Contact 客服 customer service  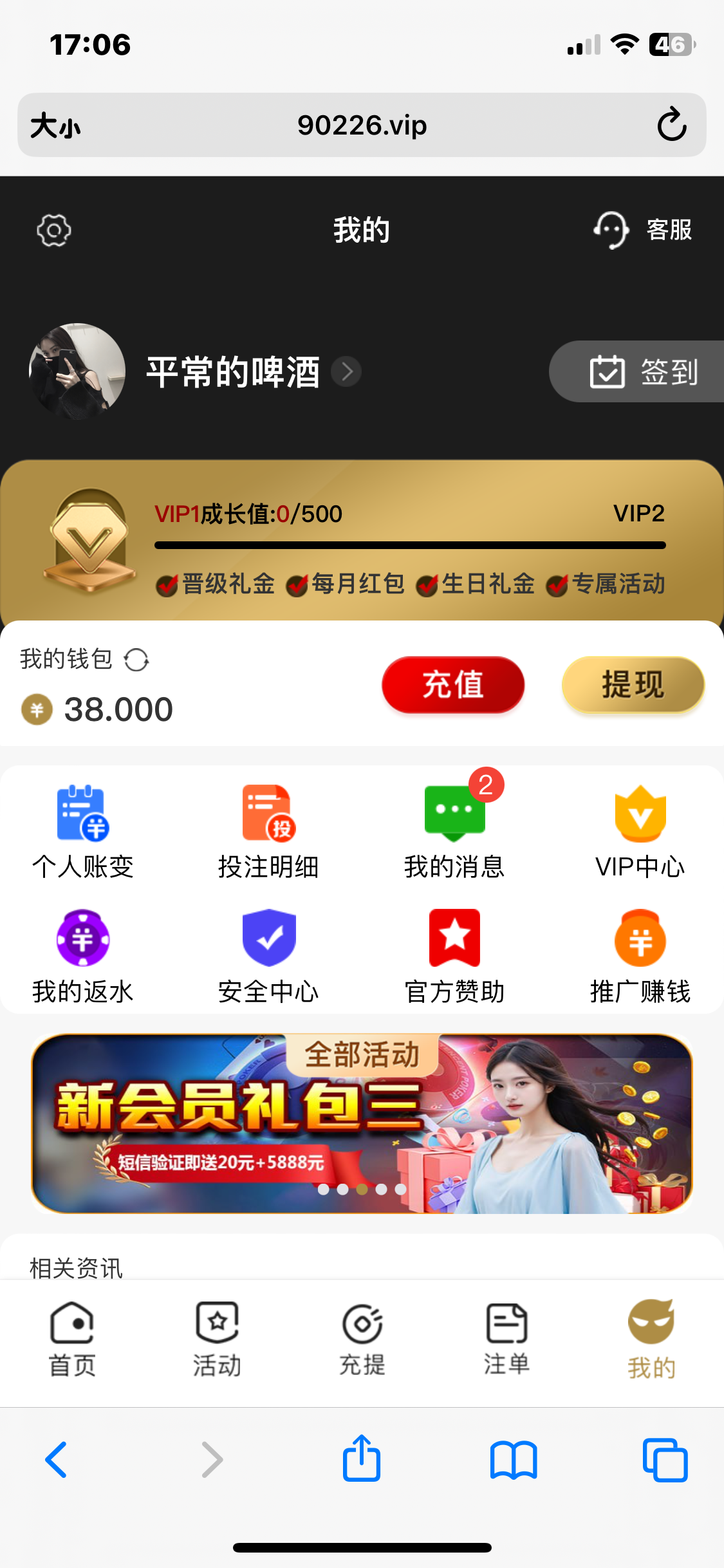pyautogui.click(x=642, y=230)
